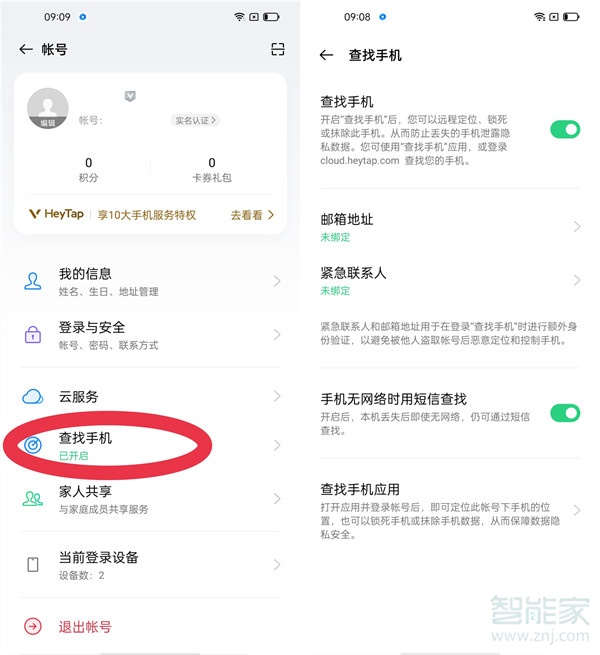Open 登录与安全 settings
Image resolution: width=600 pixels, height=655 pixels.
click(150, 335)
